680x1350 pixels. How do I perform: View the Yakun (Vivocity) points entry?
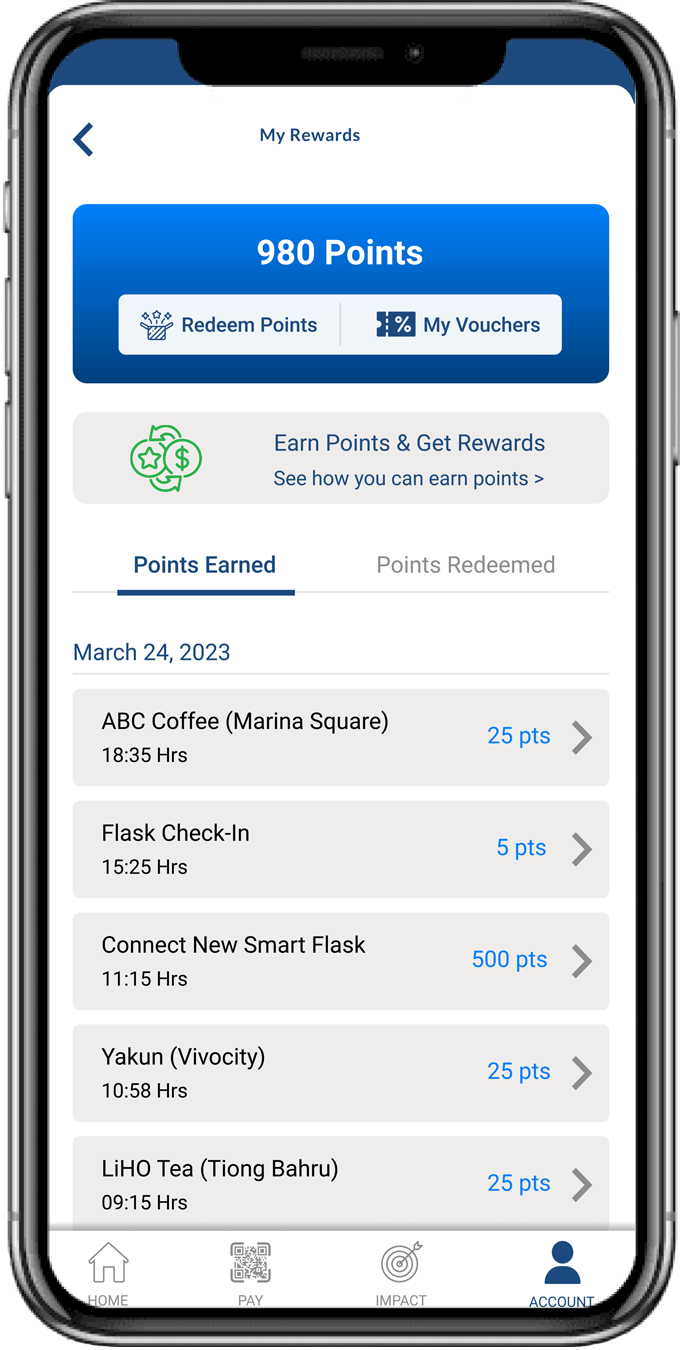[340, 1073]
